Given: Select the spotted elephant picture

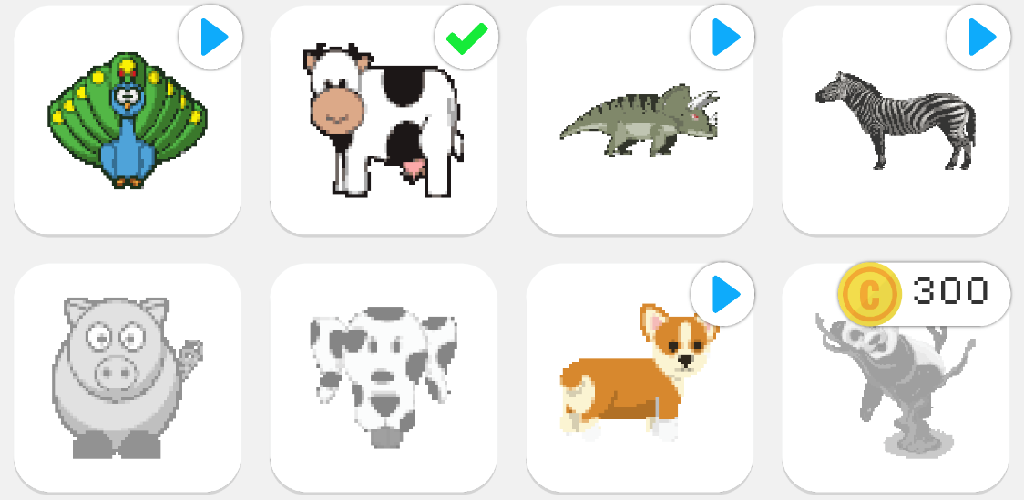Looking at the screenshot, I should click(383, 378).
